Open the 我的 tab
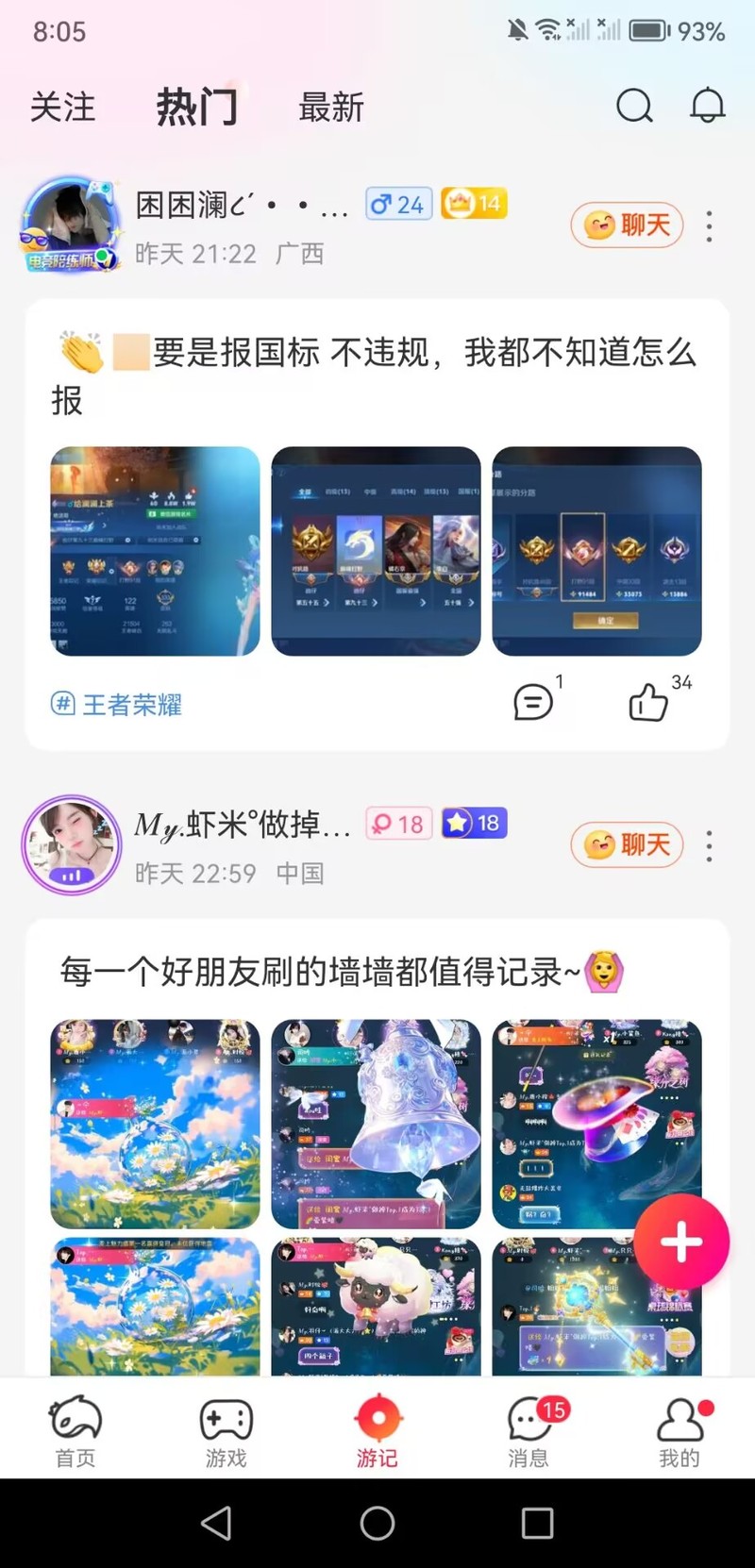The height and width of the screenshot is (1568, 755). pyautogui.click(x=679, y=1430)
